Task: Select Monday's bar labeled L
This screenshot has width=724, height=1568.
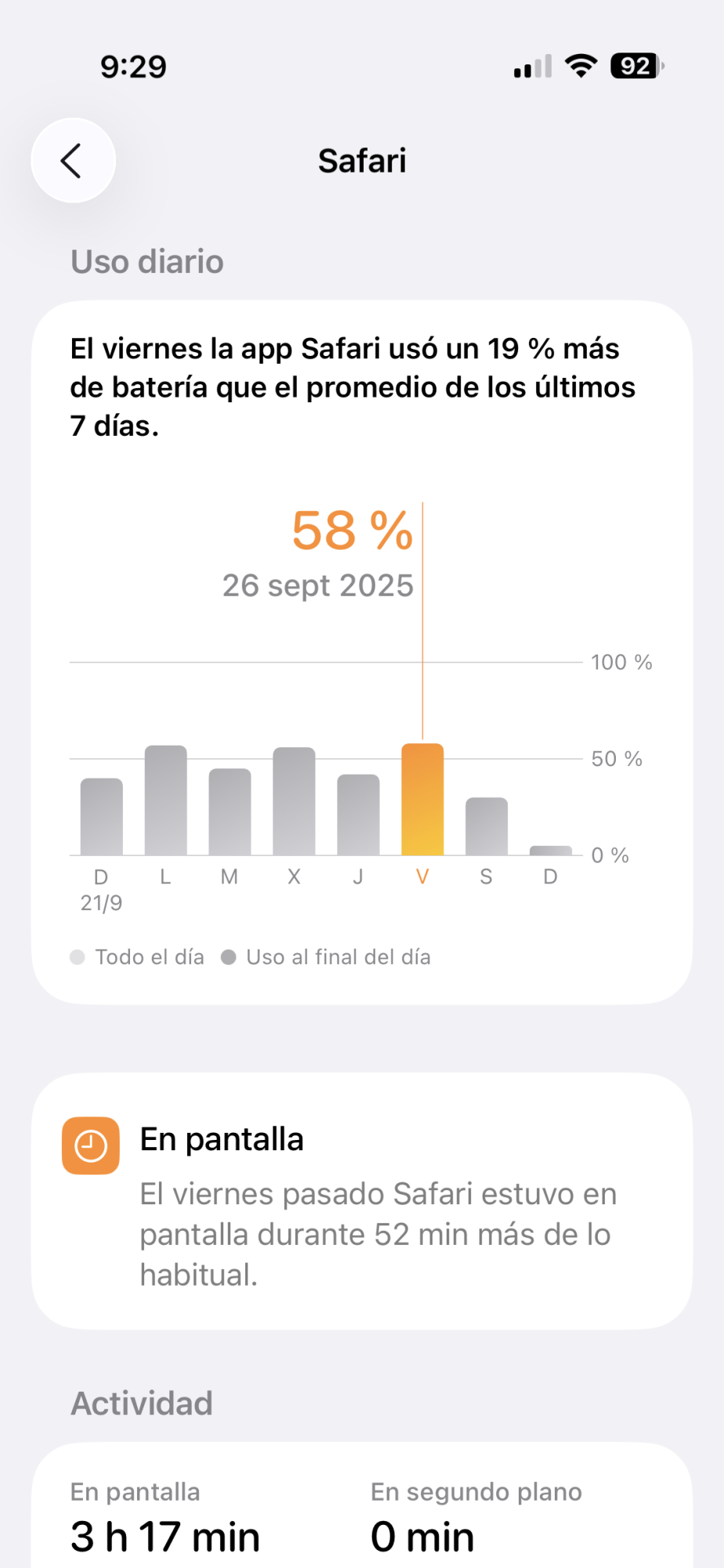Action: coord(165,800)
